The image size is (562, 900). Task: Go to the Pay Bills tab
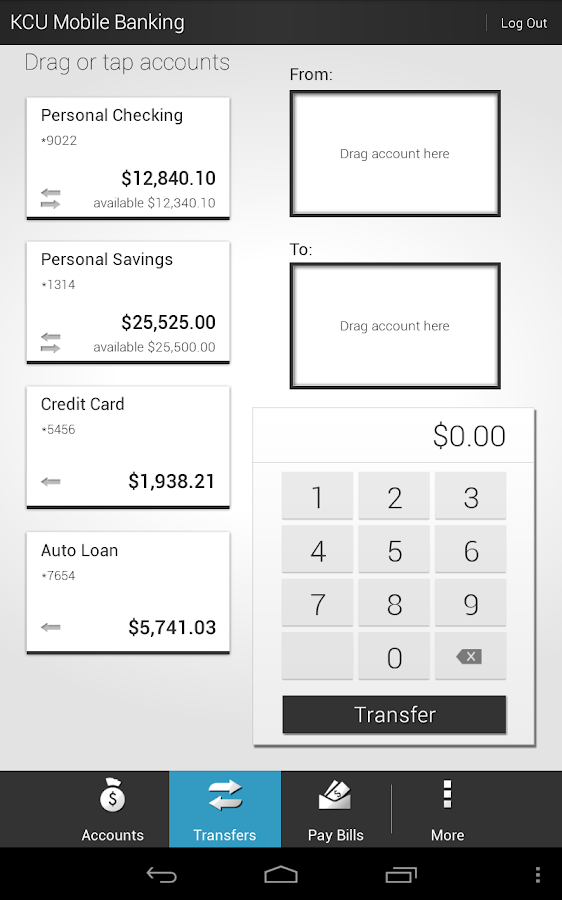(x=336, y=809)
